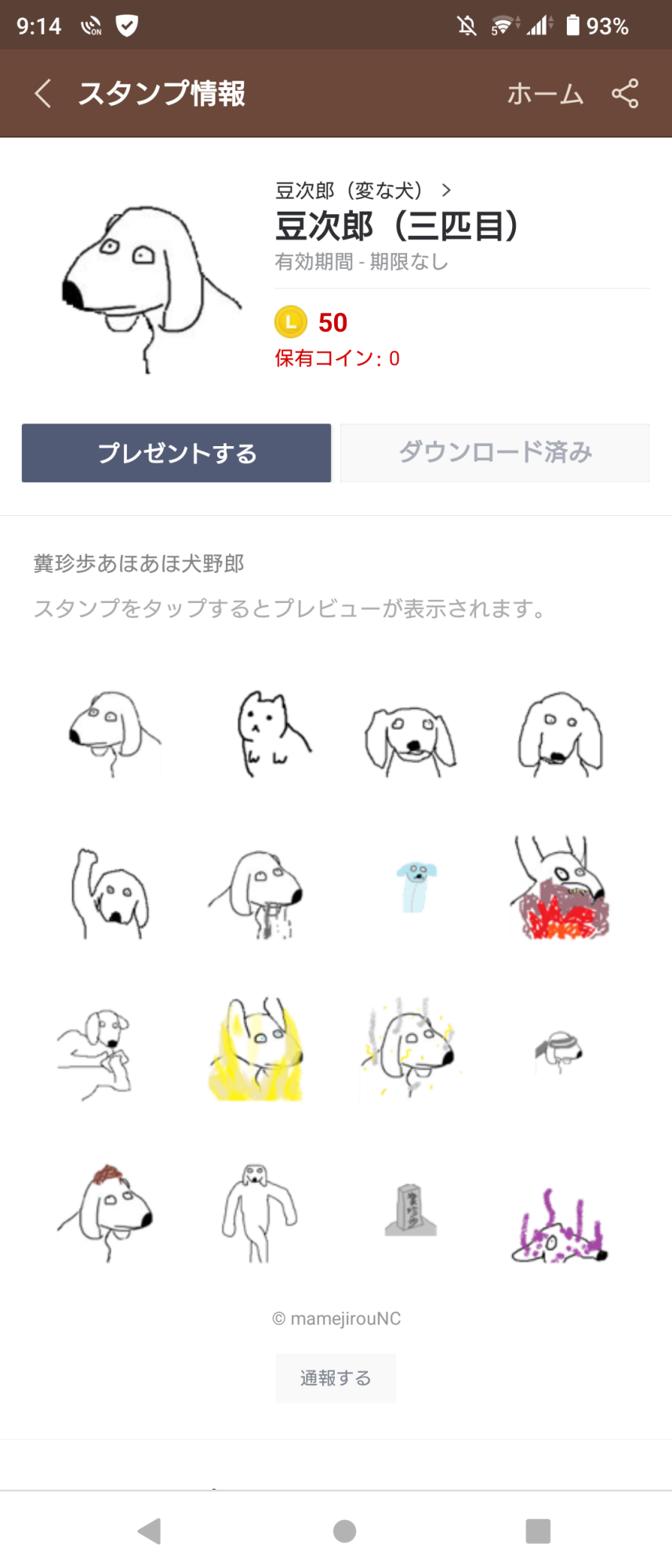Viewport: 672px width, 1568px height.
Task: Tap the ダウンロード済み button
Action: (x=495, y=453)
